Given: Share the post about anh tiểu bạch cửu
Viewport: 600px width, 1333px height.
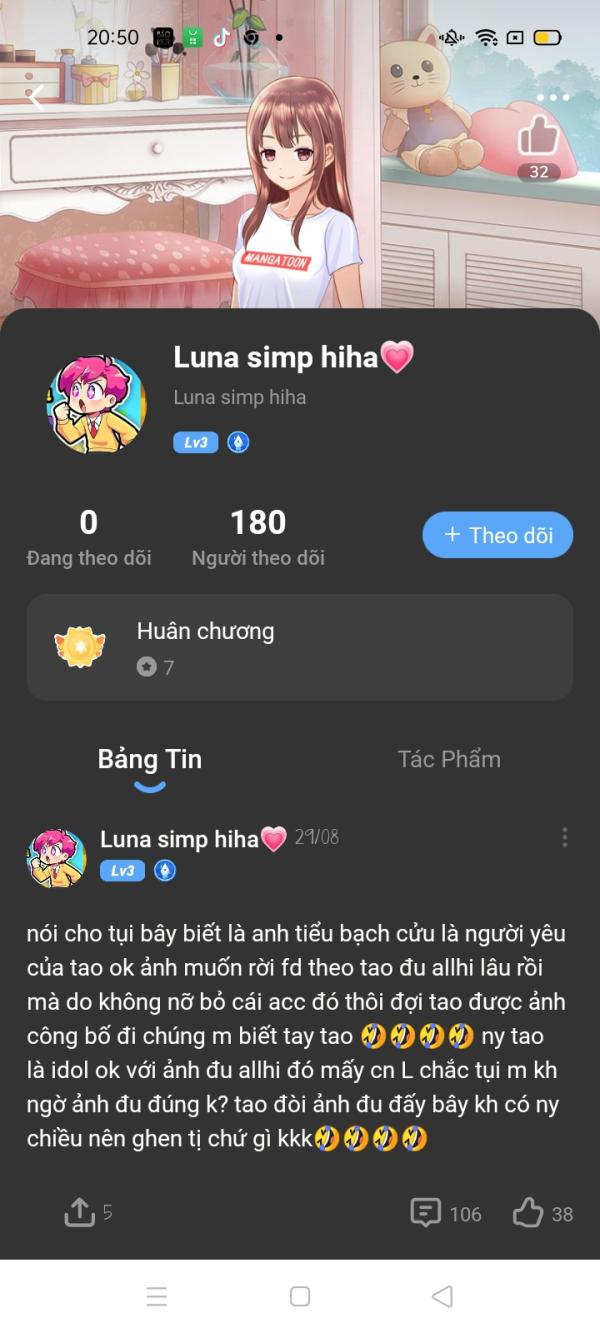Looking at the screenshot, I should pyautogui.click(x=79, y=1213).
